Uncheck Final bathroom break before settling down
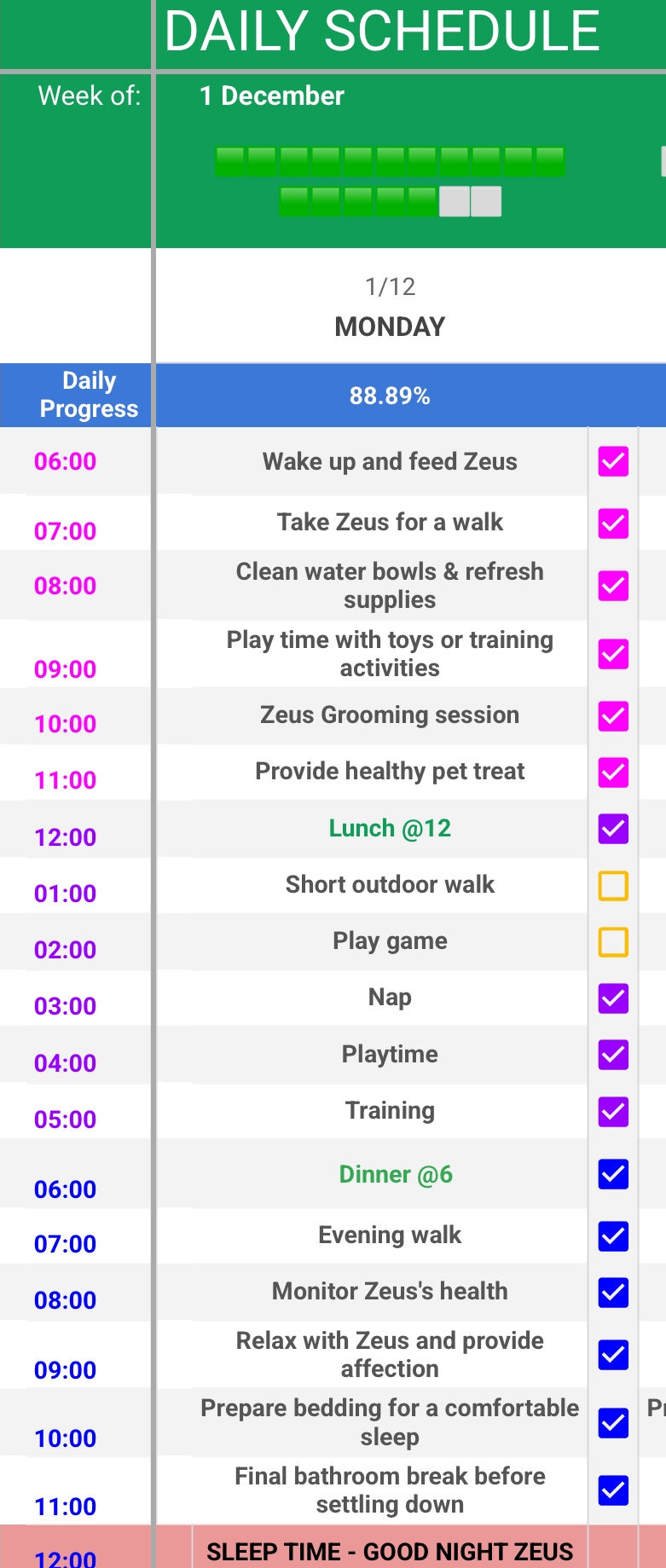666x1568 pixels. tap(613, 1490)
